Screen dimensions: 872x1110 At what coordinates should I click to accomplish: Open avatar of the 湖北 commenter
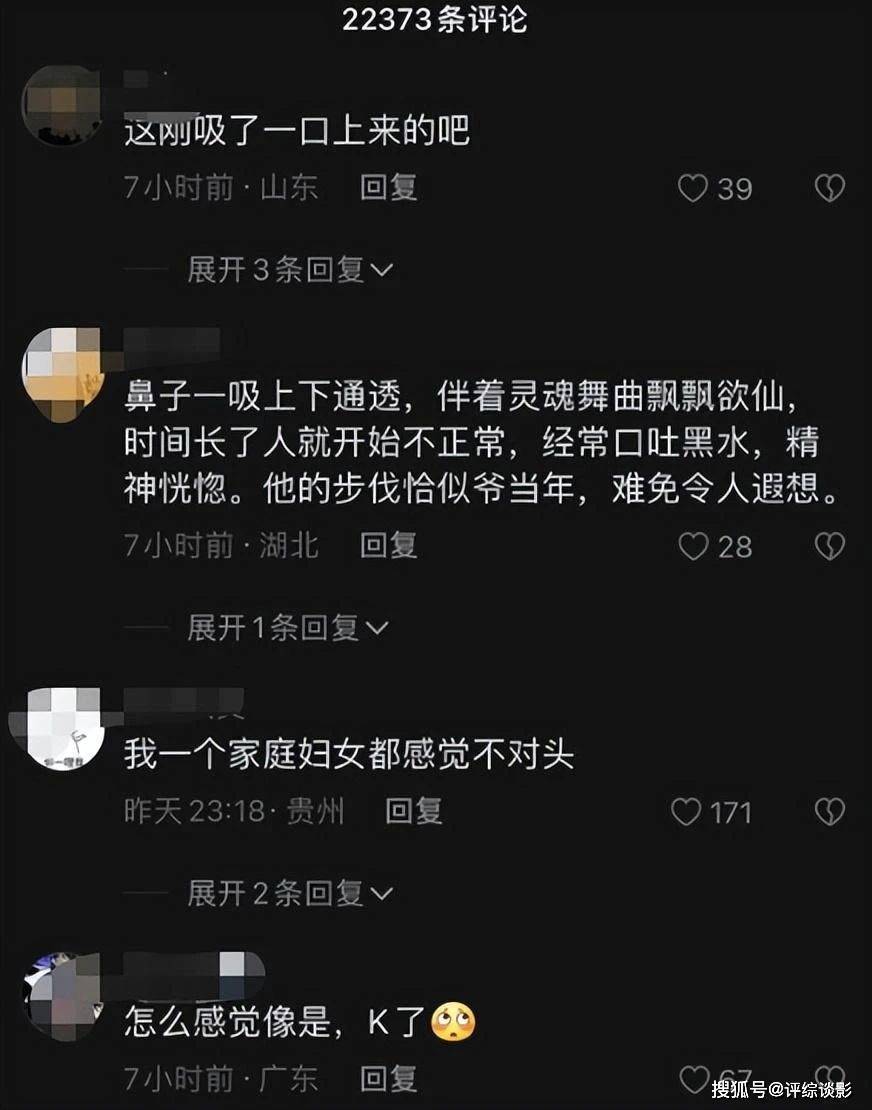pos(62,373)
